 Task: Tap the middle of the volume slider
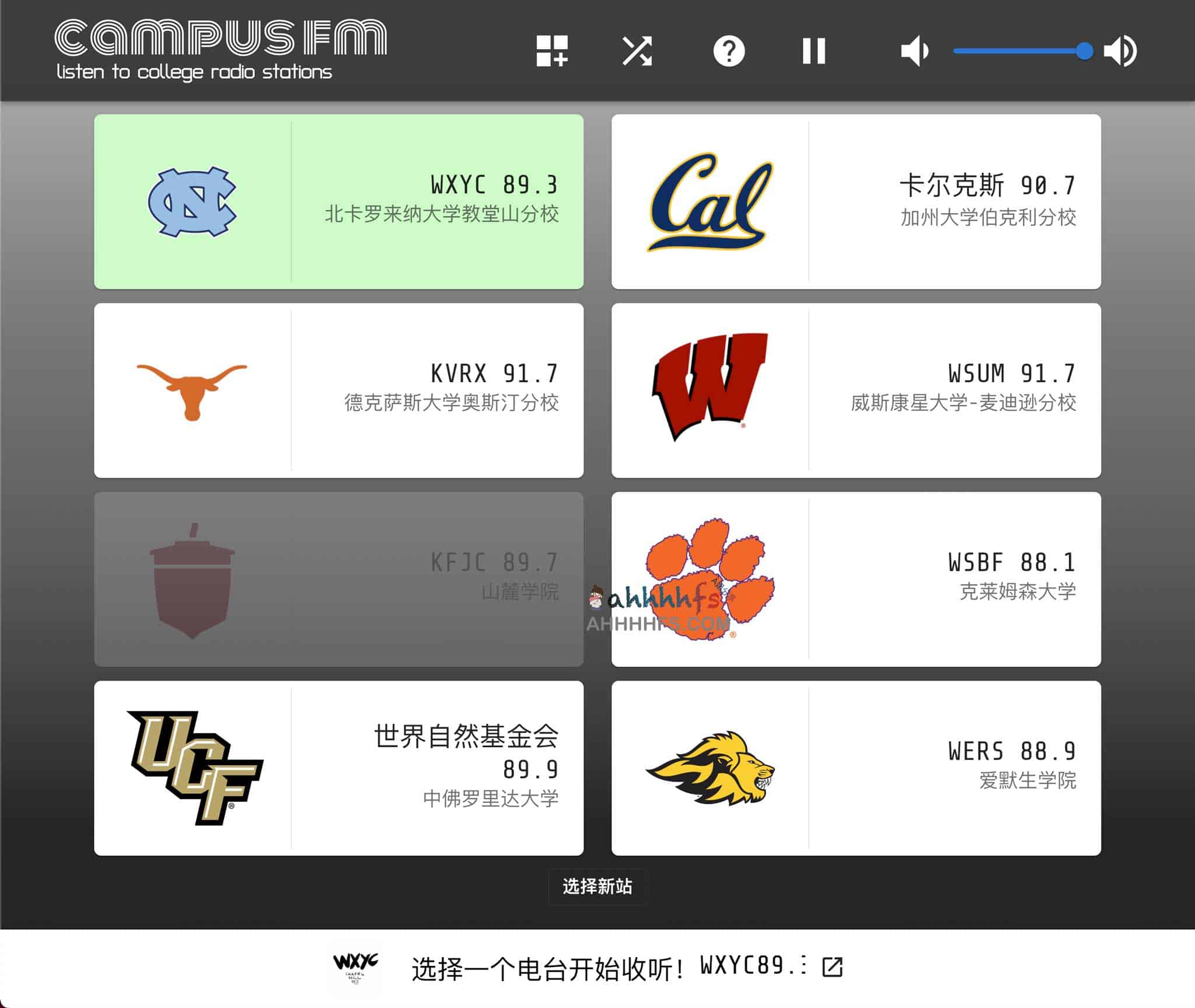pyautogui.click(x=1018, y=51)
